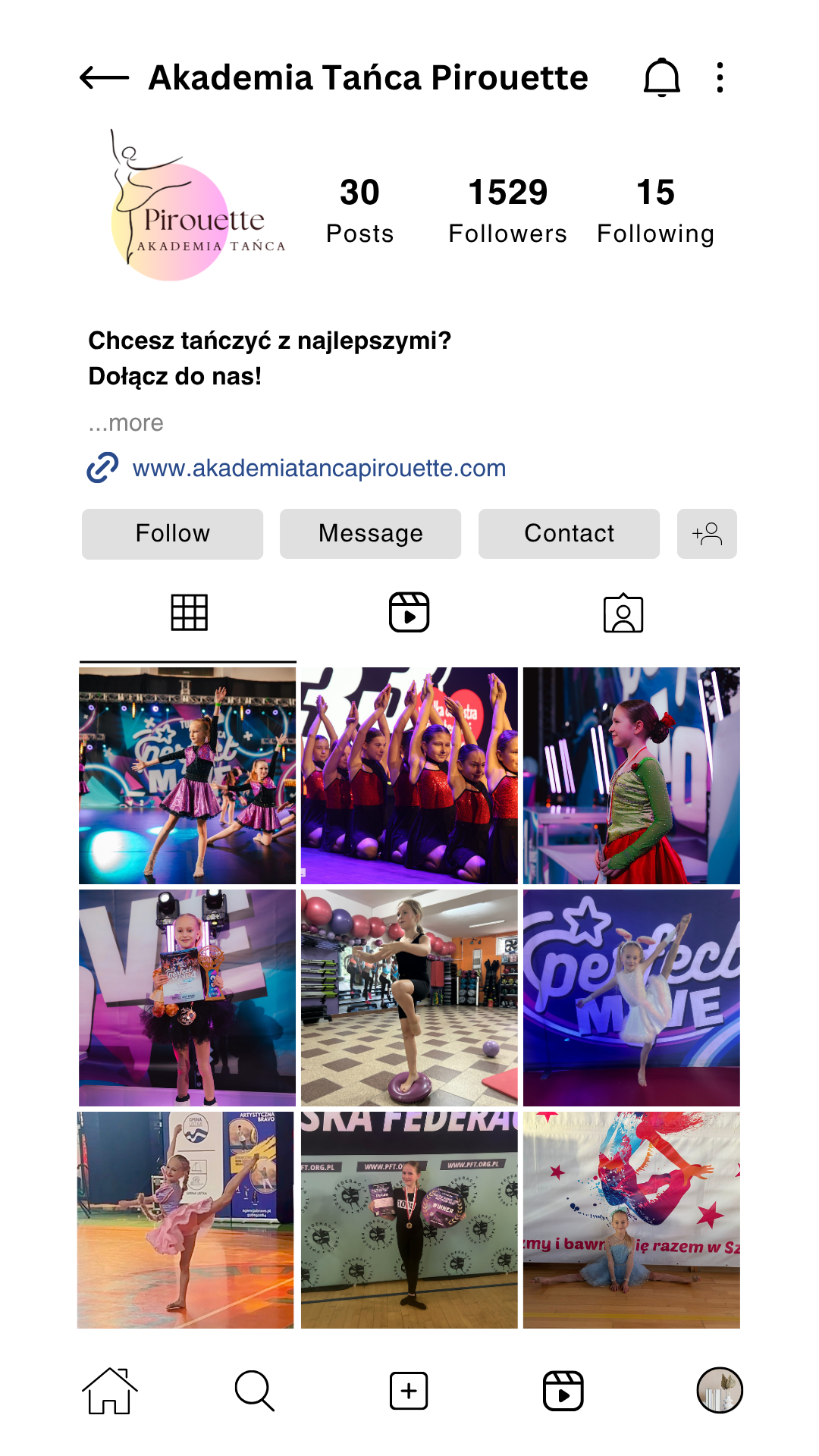Switch to the tagged photos tab
Viewport: 819px width, 1456px height.
pos(623,613)
